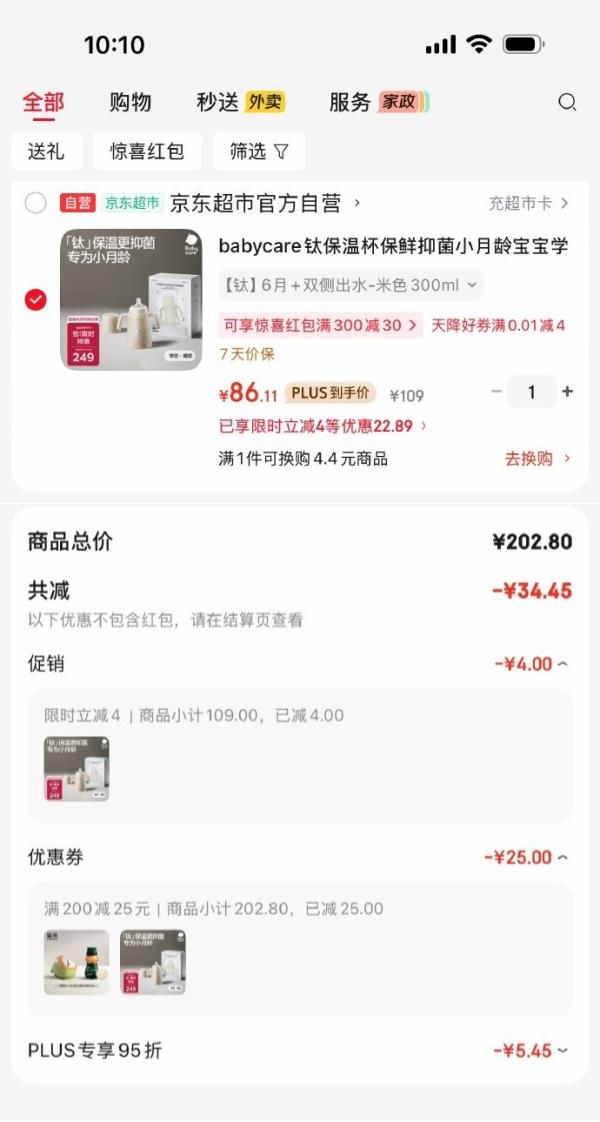Select all items from 京东超市官方自营

36,203
